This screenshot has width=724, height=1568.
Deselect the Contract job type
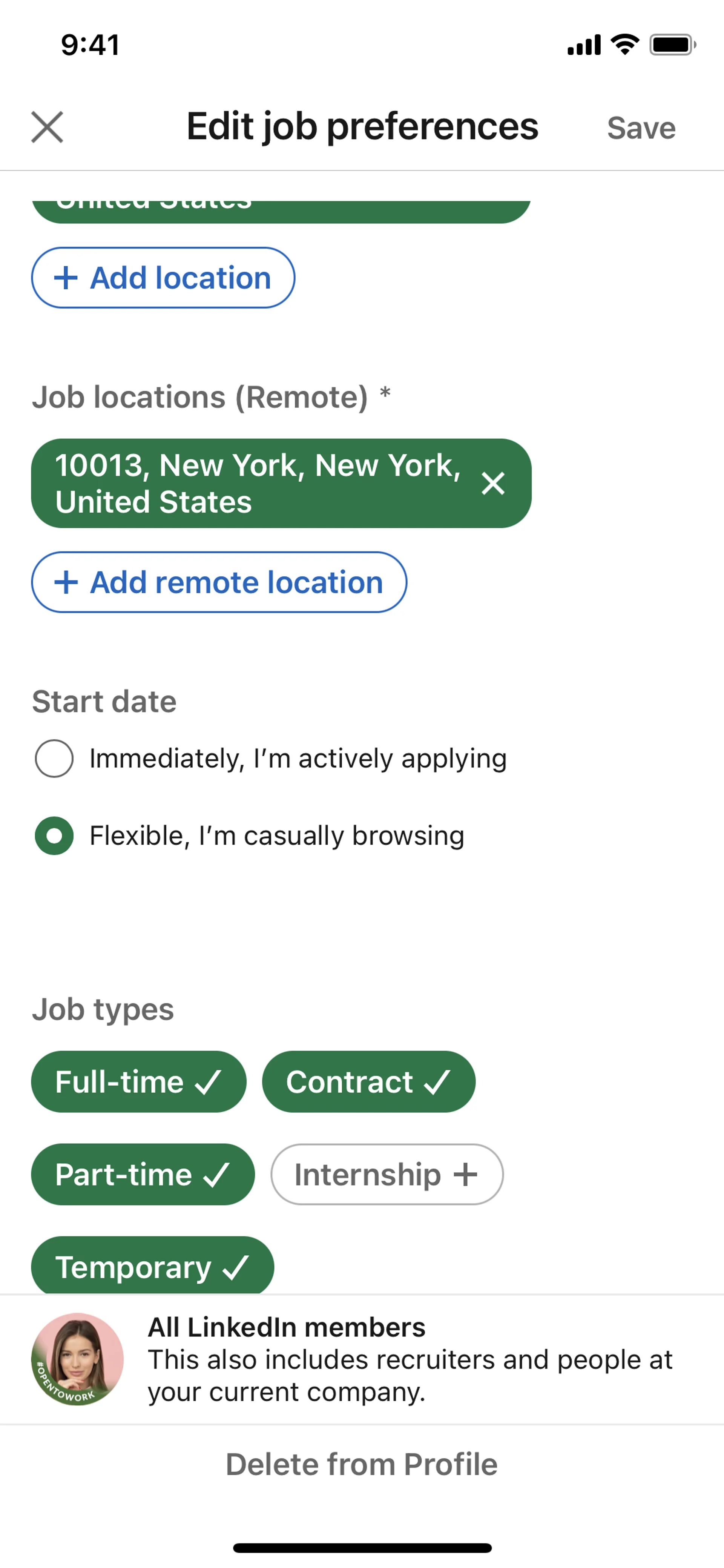368,1082
